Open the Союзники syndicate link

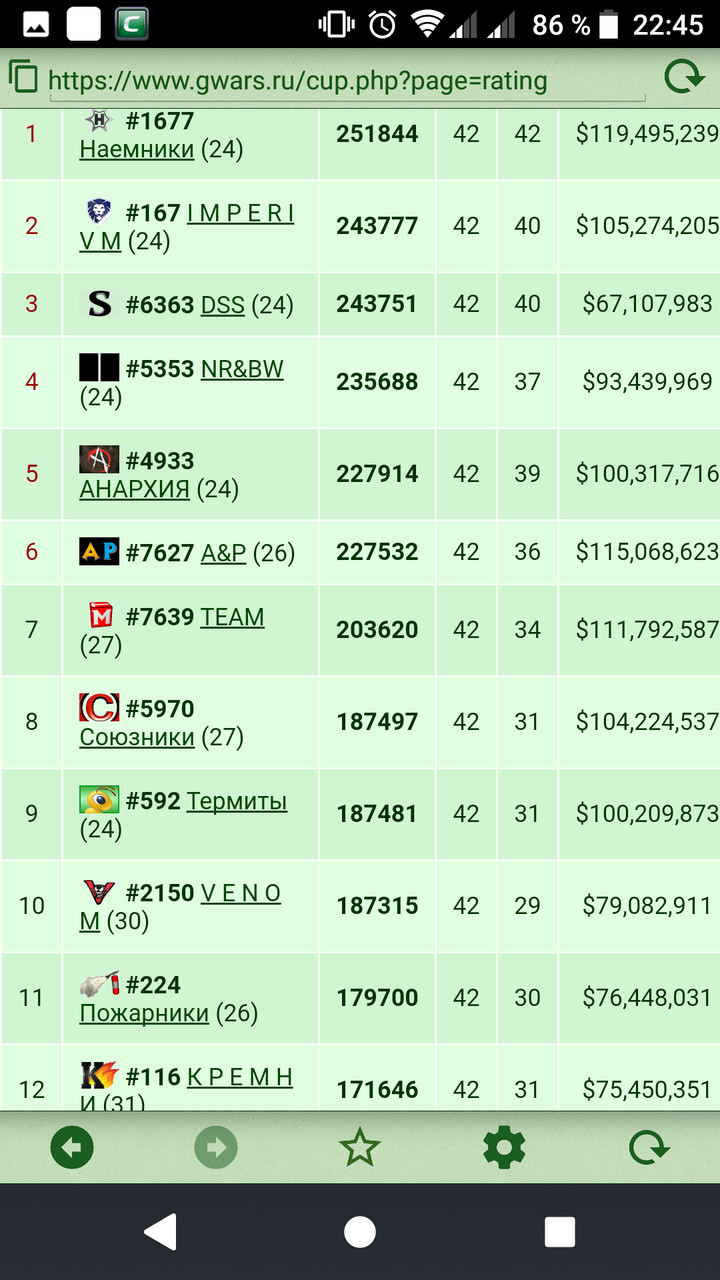point(137,737)
